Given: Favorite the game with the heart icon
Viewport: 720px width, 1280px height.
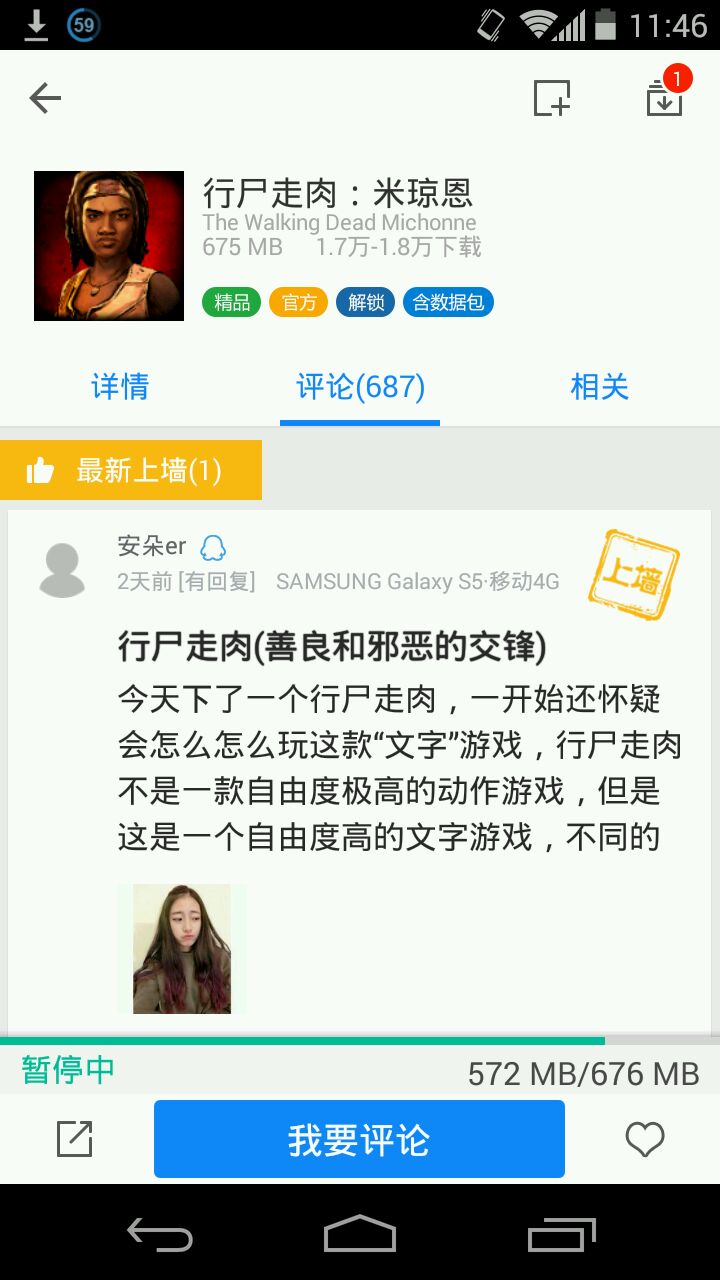Looking at the screenshot, I should coord(645,1139).
